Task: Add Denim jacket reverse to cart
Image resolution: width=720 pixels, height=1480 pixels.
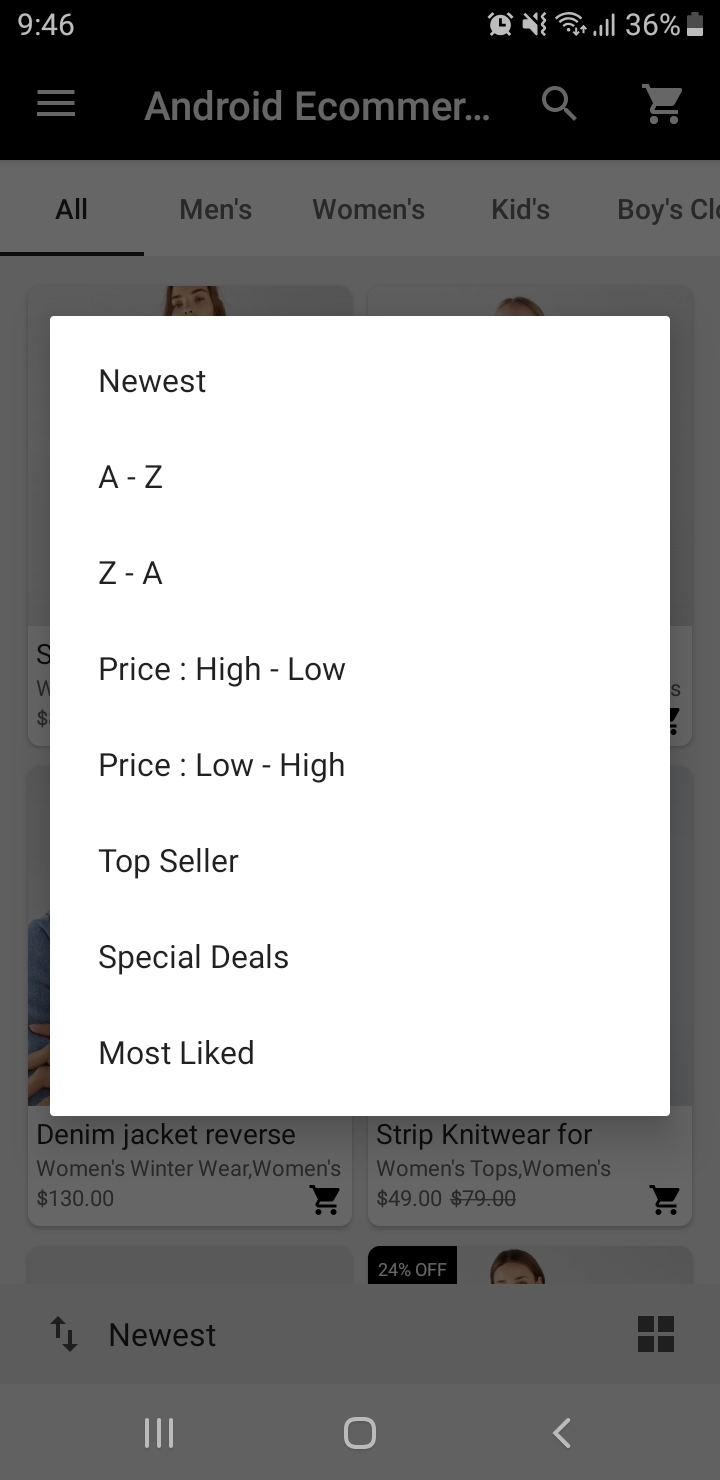Action: pyautogui.click(x=324, y=1198)
